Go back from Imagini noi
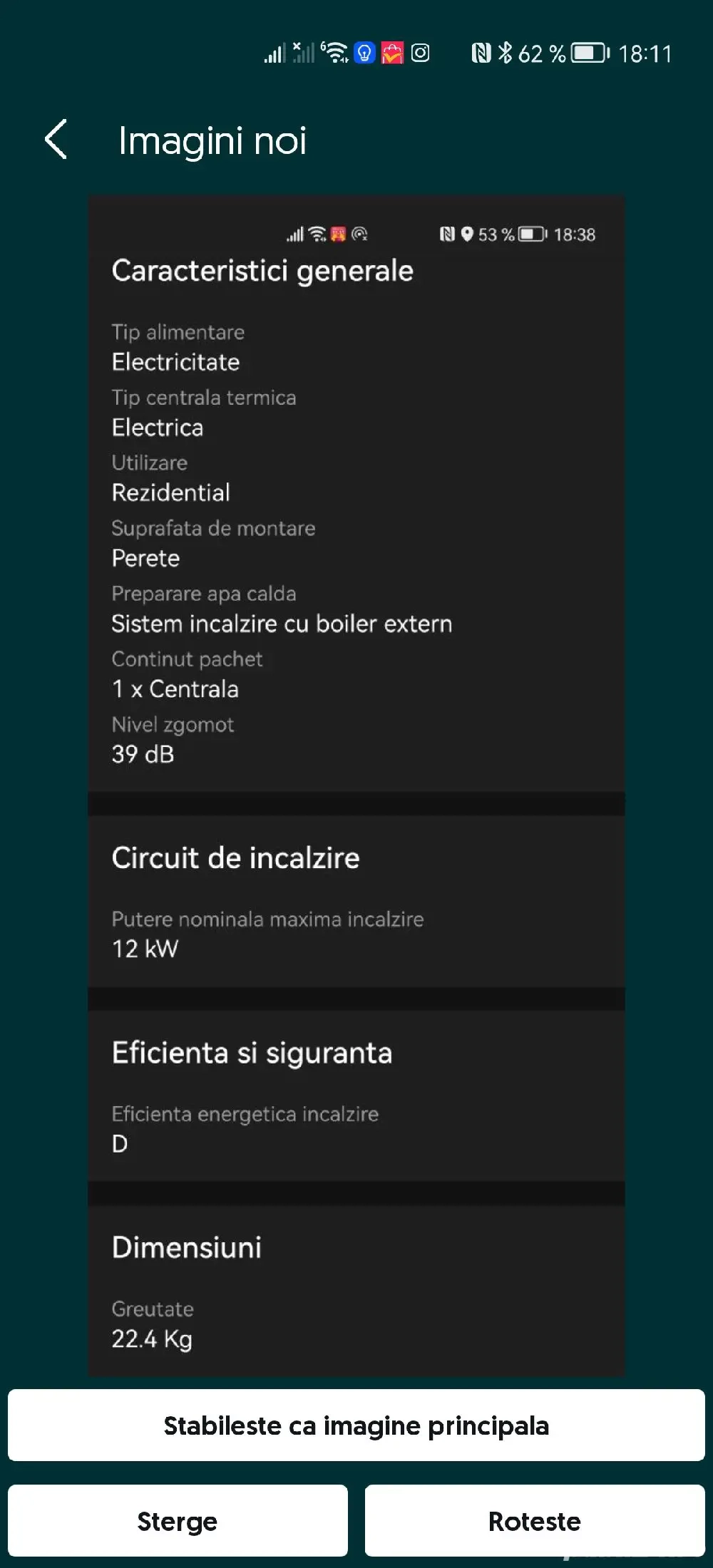This screenshot has width=713, height=1568. (x=56, y=139)
